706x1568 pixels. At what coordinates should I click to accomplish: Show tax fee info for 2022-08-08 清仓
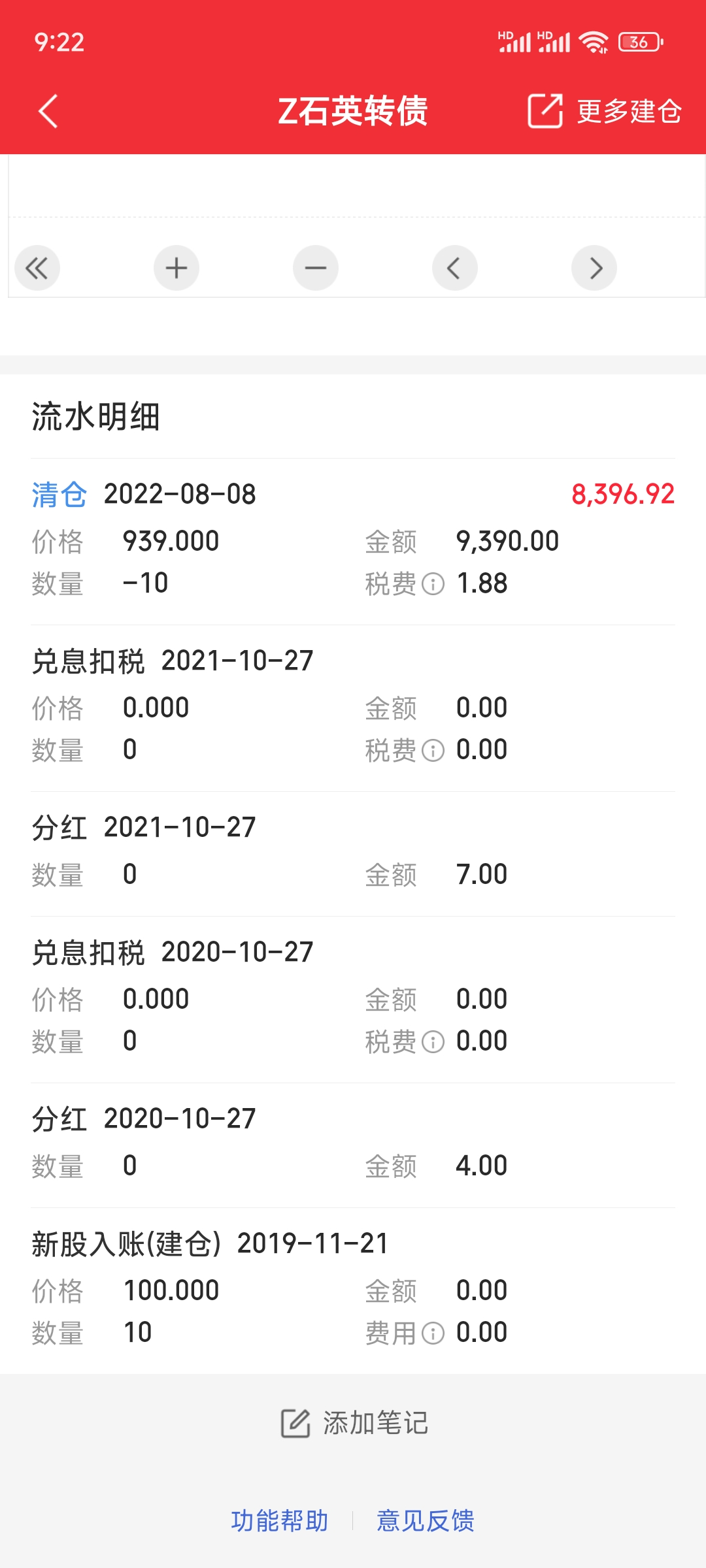(x=433, y=583)
